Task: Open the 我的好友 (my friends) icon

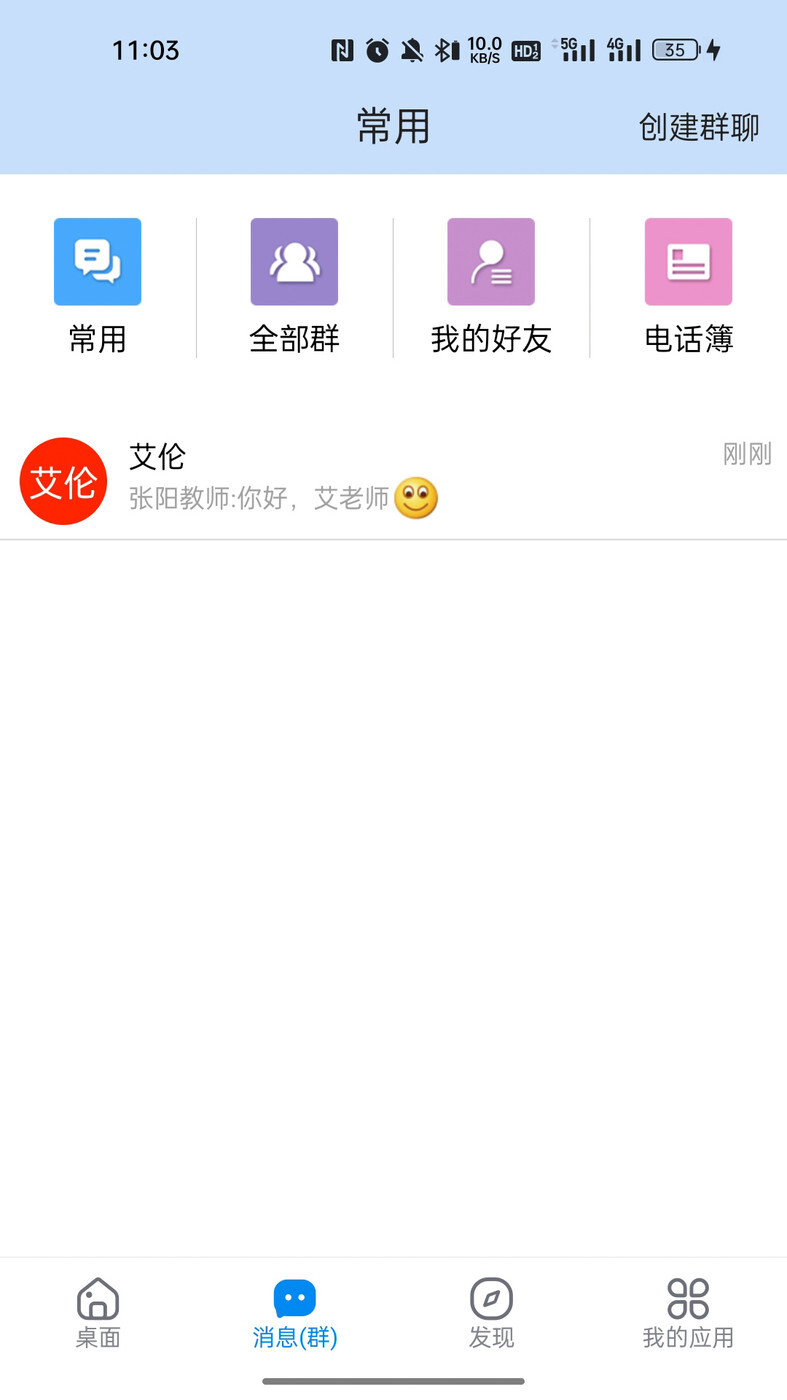Action: tap(491, 261)
